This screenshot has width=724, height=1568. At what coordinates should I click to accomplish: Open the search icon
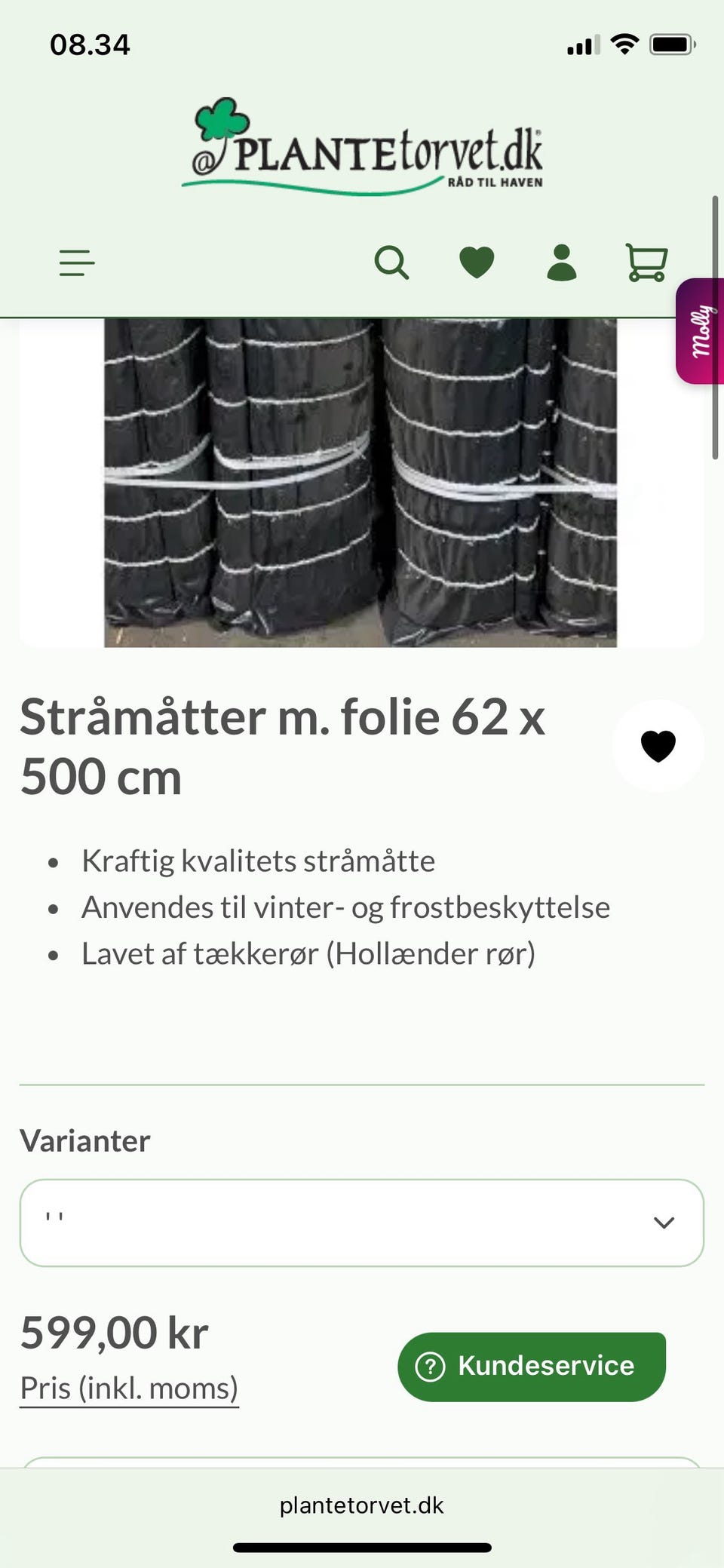pos(392,262)
